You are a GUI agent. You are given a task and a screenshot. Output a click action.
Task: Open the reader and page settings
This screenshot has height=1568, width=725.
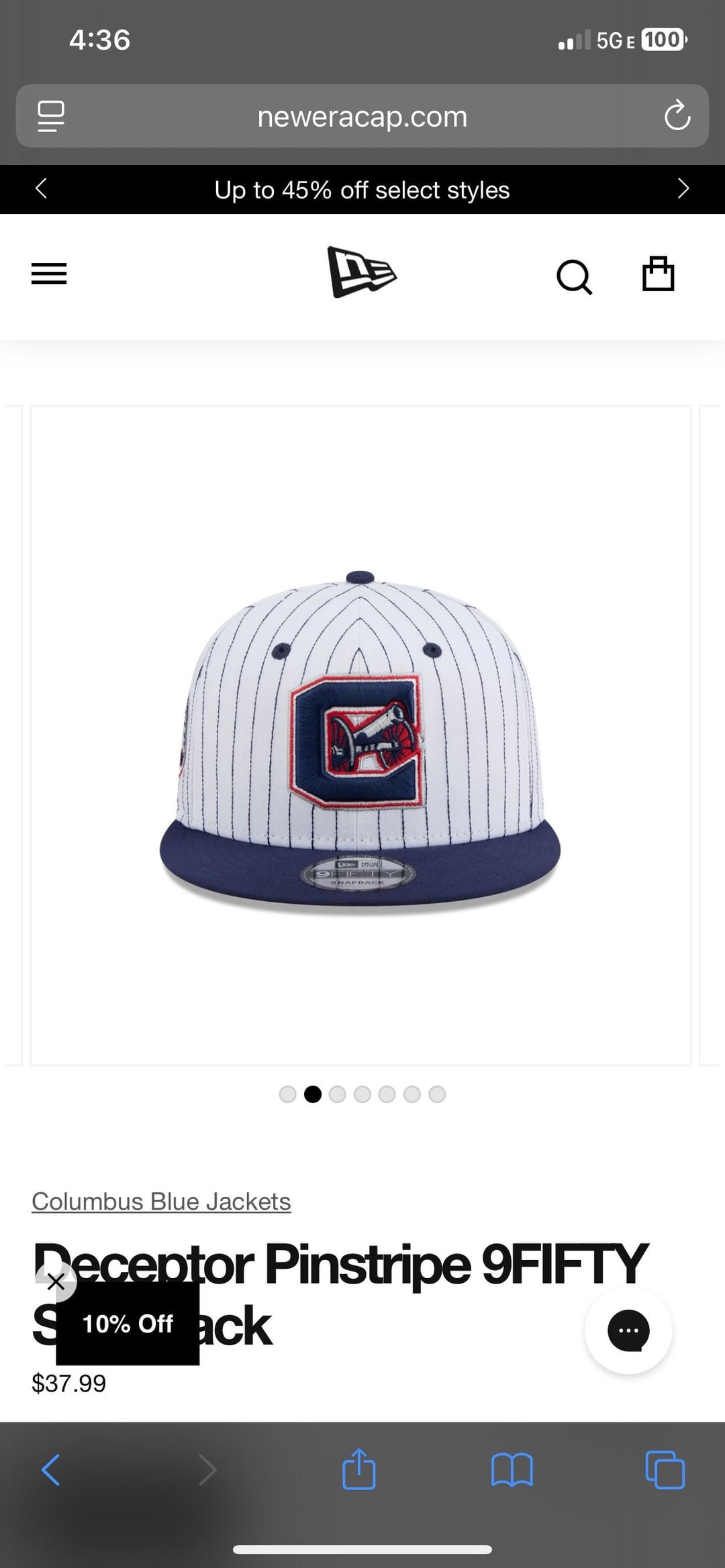[51, 116]
